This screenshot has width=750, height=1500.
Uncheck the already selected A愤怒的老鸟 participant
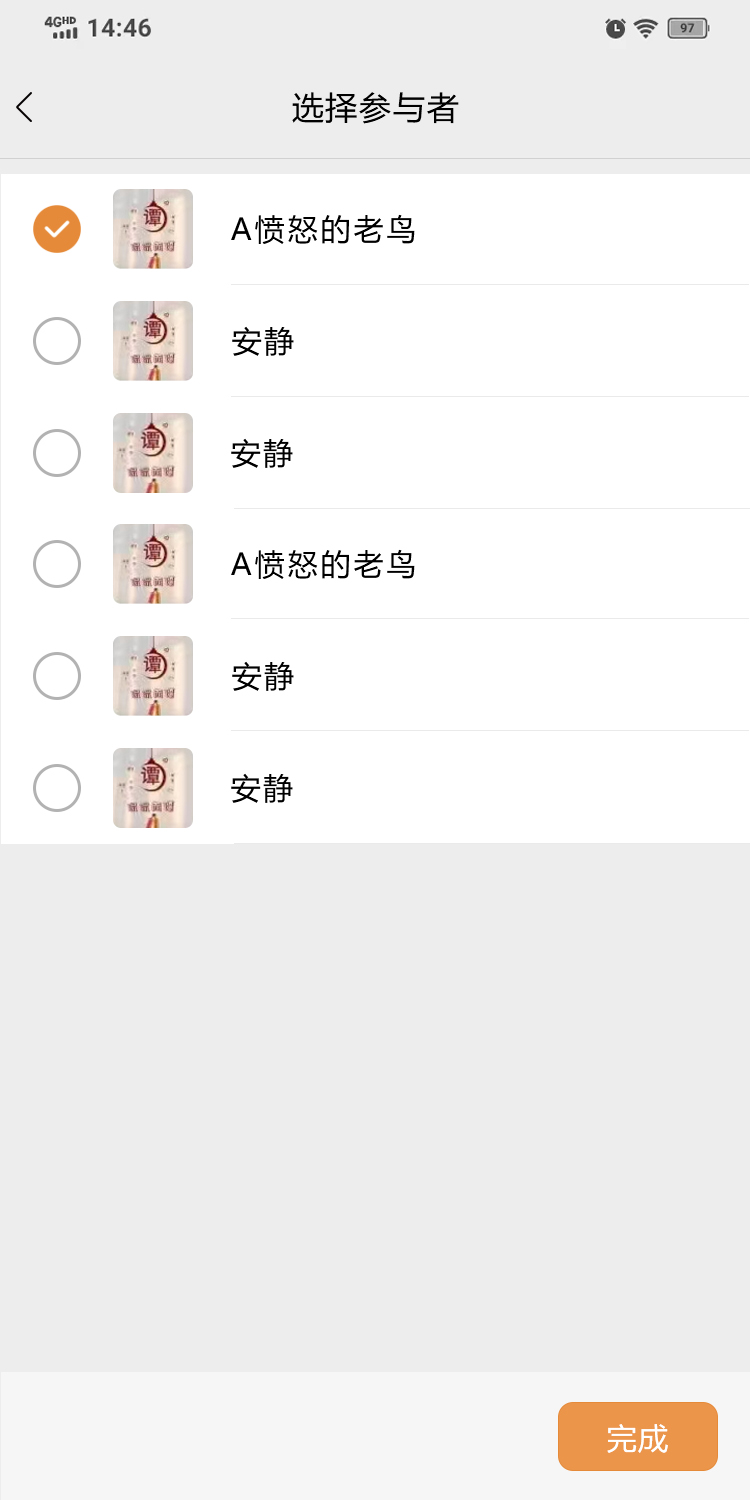click(x=57, y=229)
